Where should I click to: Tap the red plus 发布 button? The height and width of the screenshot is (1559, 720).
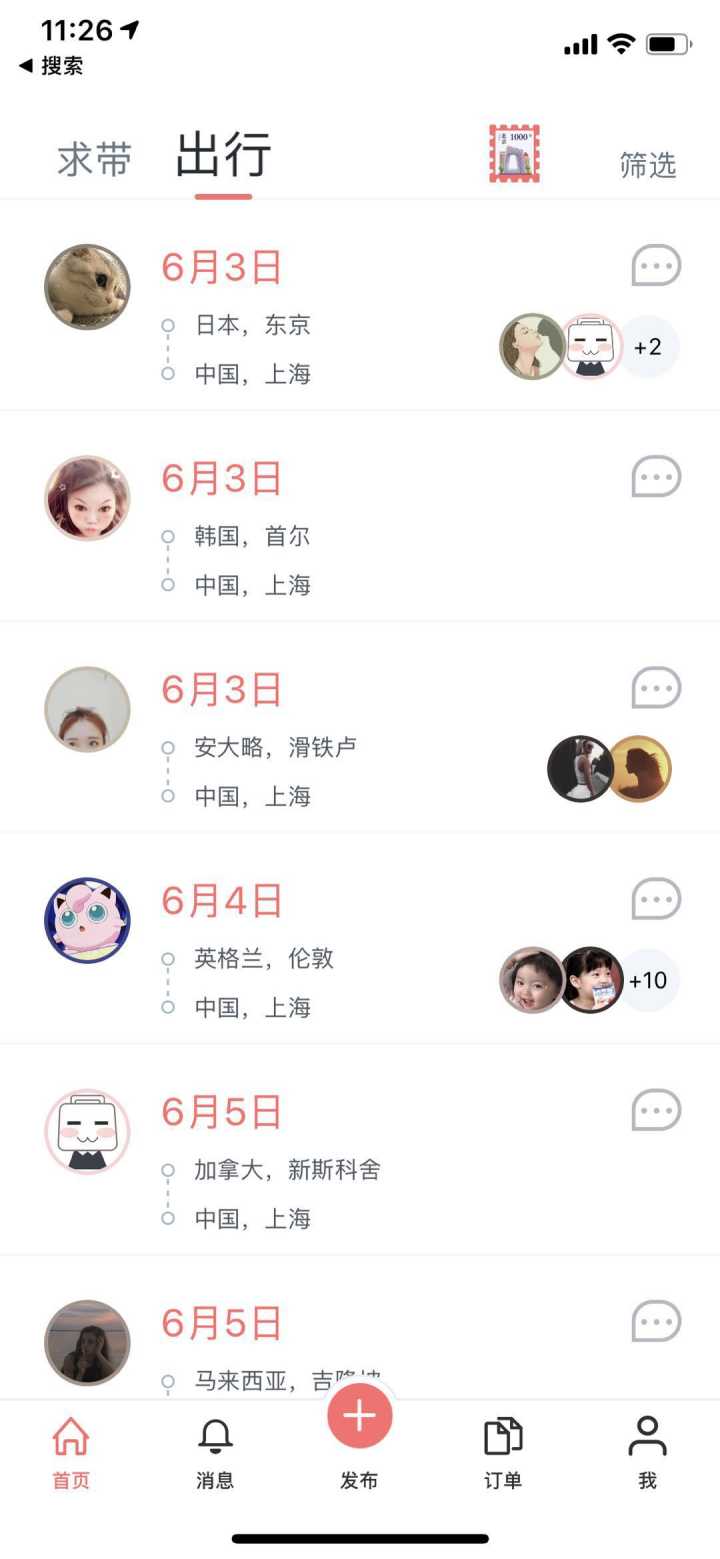point(359,1417)
